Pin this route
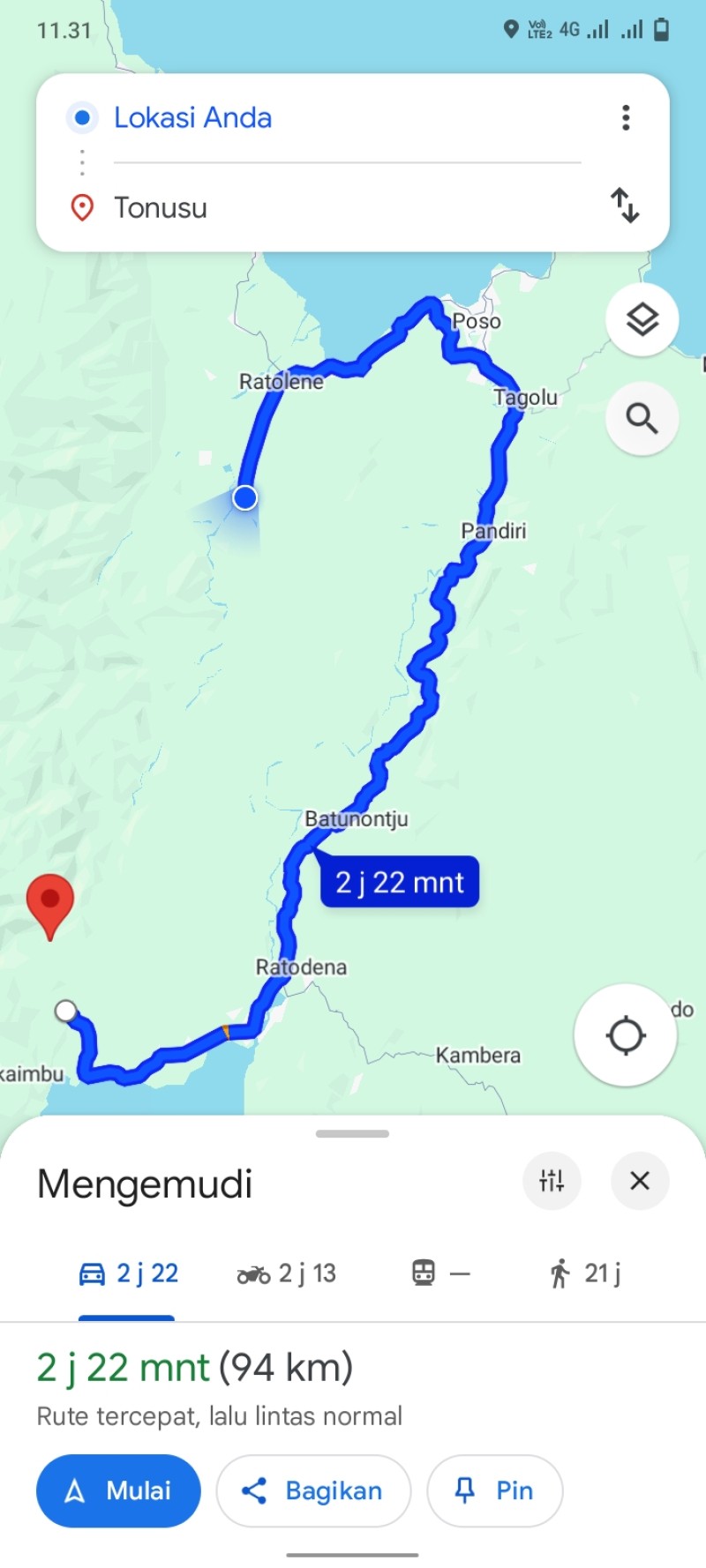 tap(494, 1490)
